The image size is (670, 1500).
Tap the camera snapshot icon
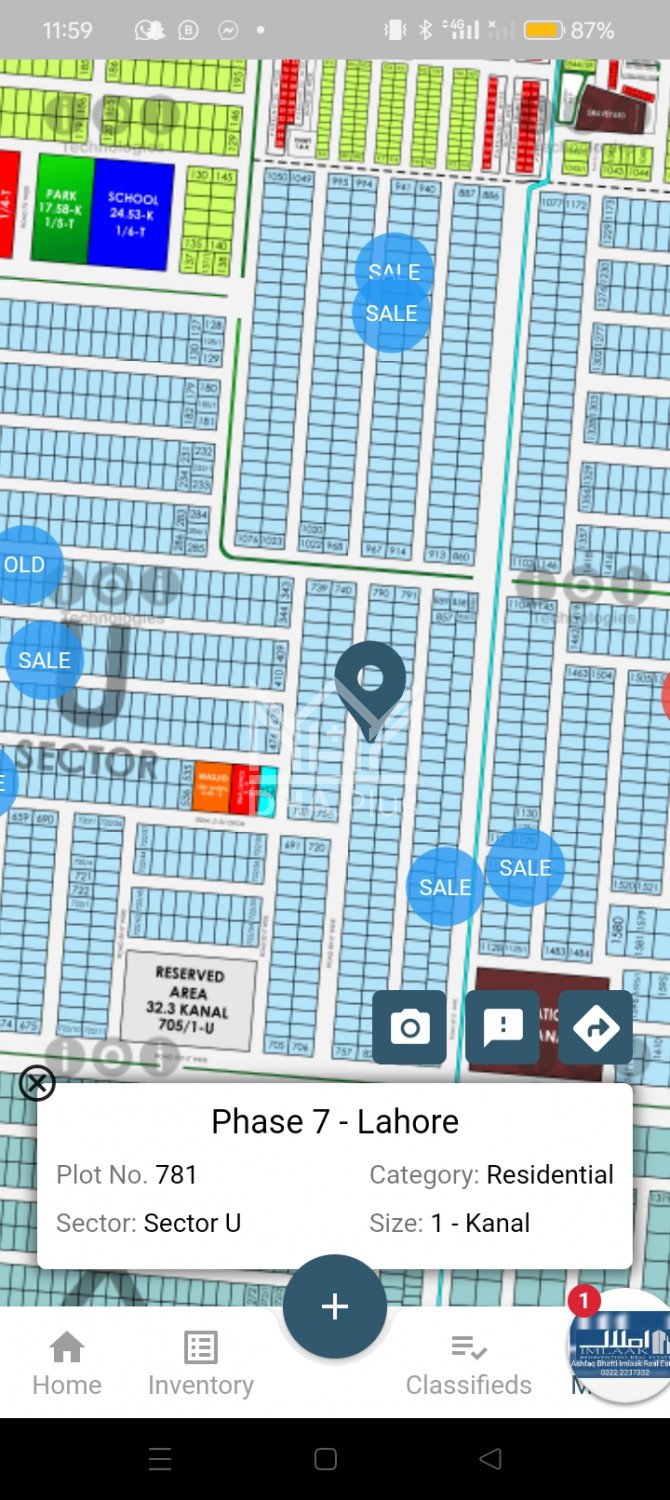point(409,1027)
